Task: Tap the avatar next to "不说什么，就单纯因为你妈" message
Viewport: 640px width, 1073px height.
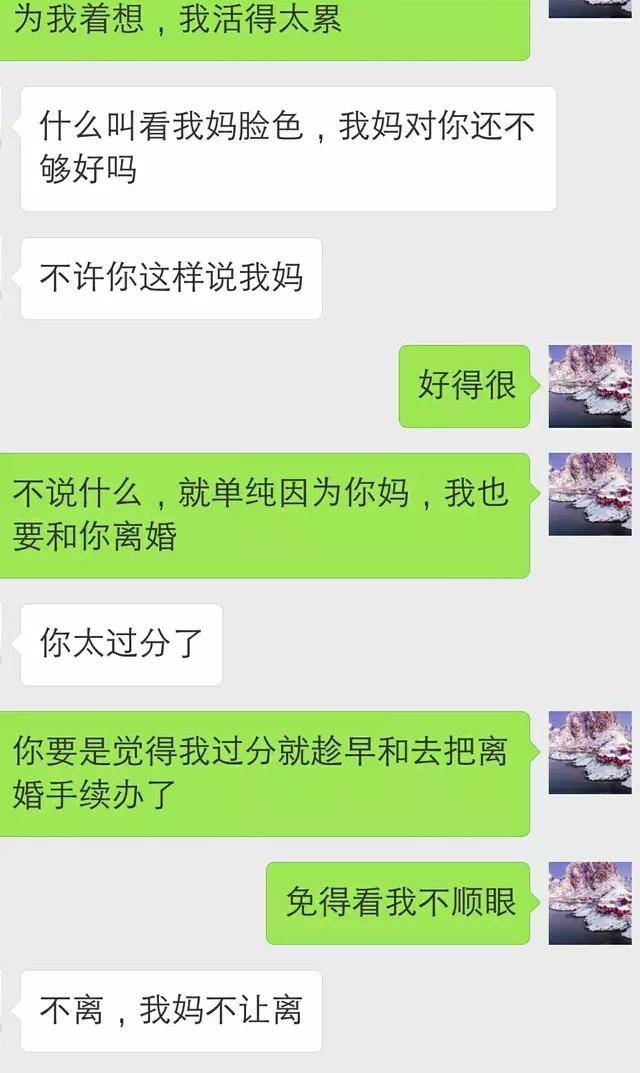Action: coord(590,494)
